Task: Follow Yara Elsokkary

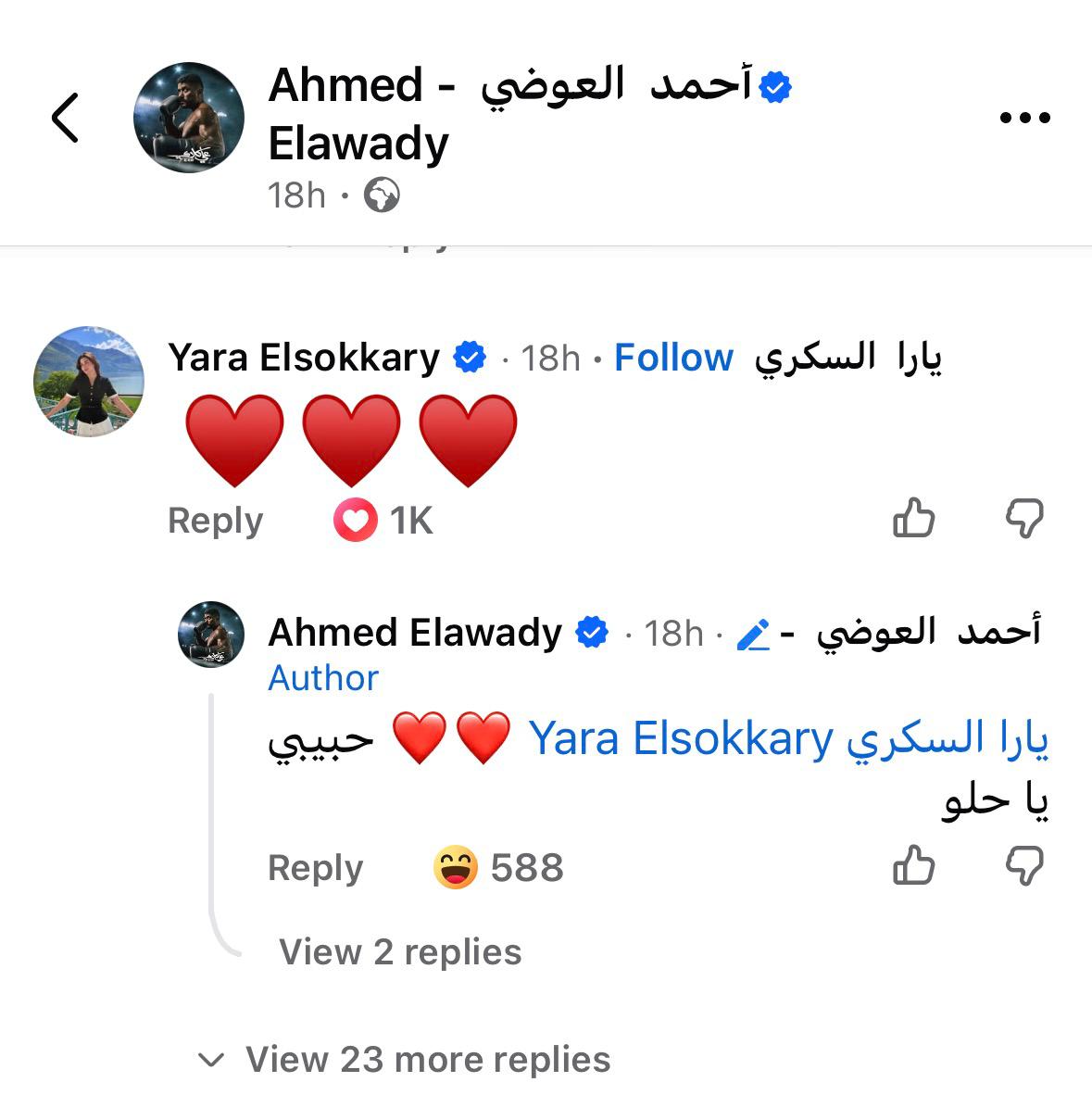Action: [x=673, y=356]
